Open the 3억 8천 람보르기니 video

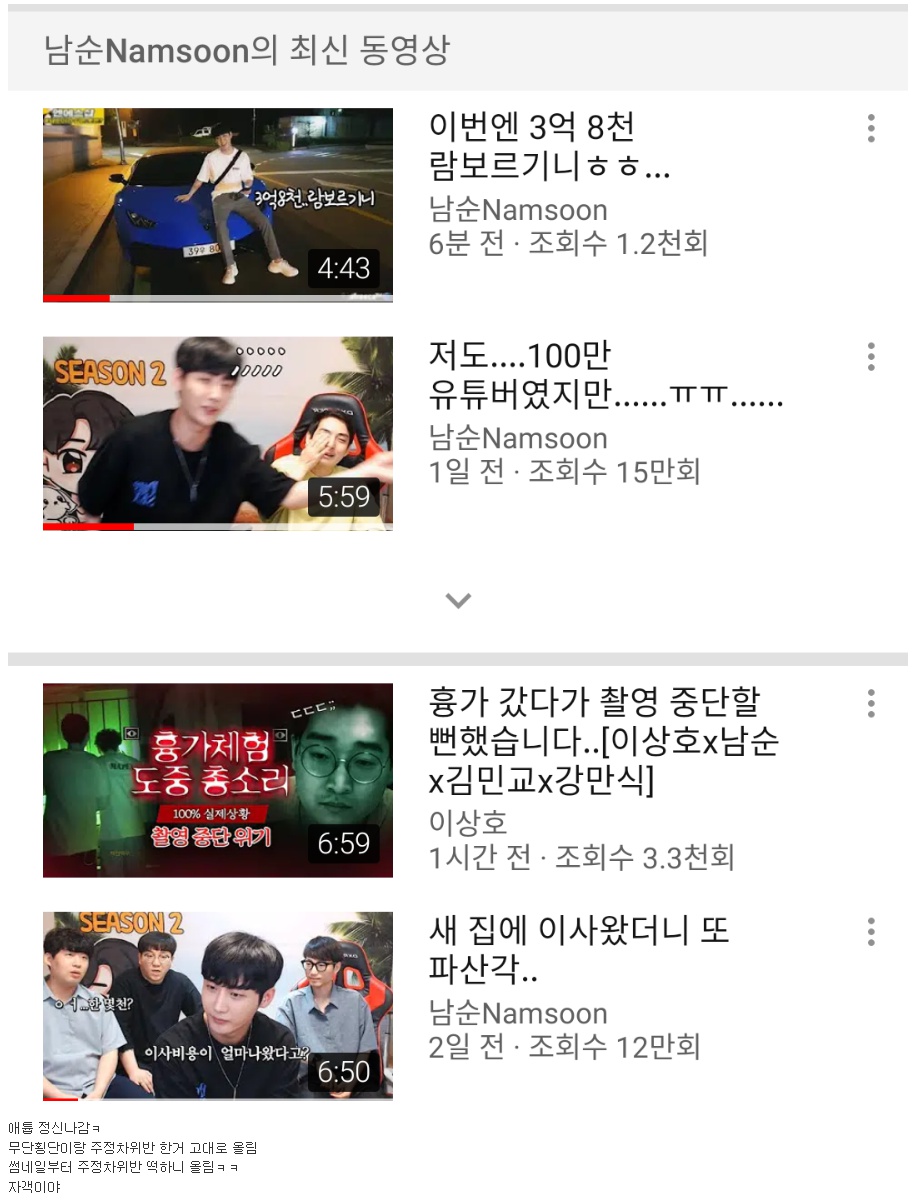pos(218,204)
